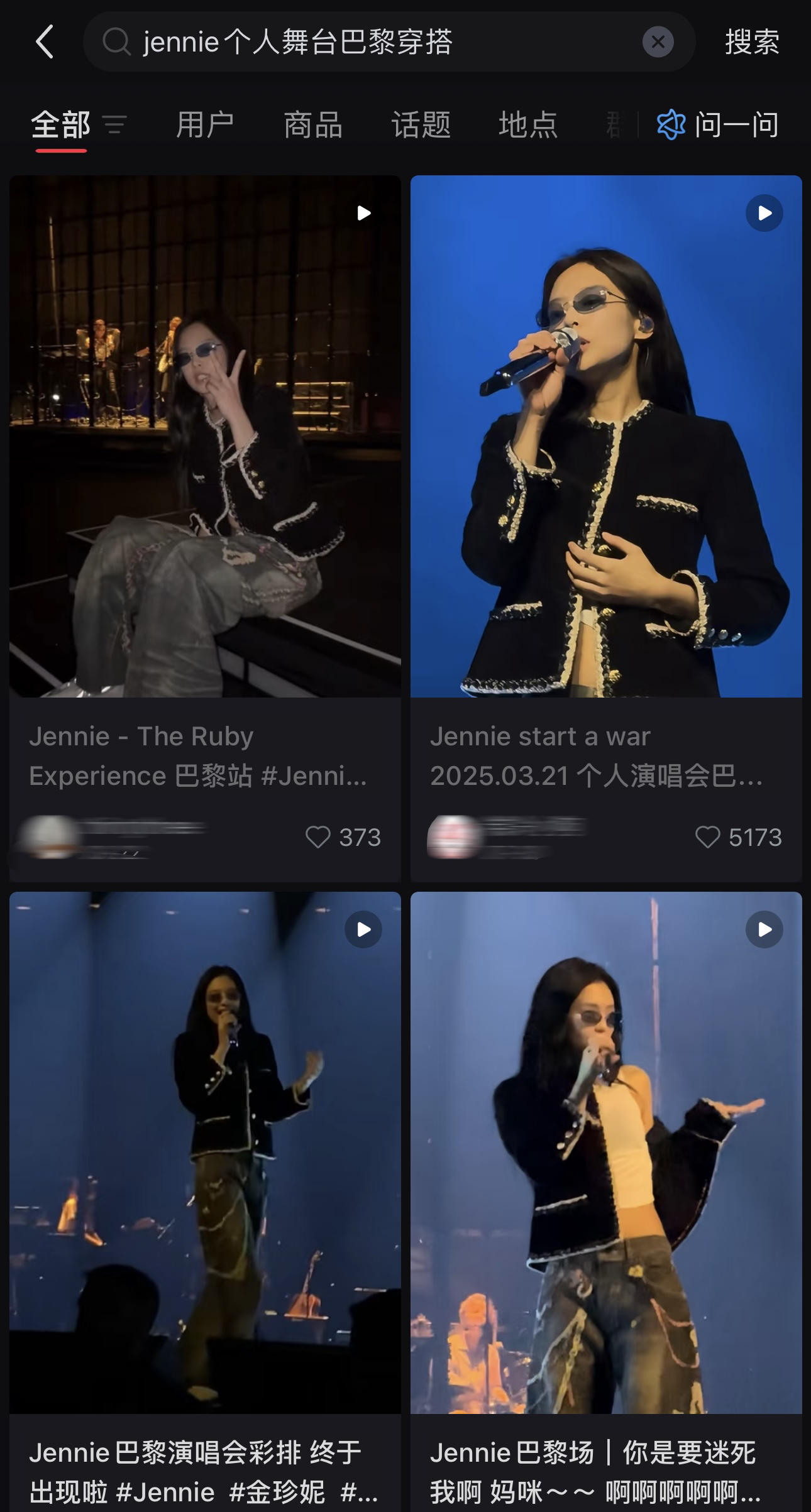Switch to the 商品 tab

pyautogui.click(x=313, y=124)
